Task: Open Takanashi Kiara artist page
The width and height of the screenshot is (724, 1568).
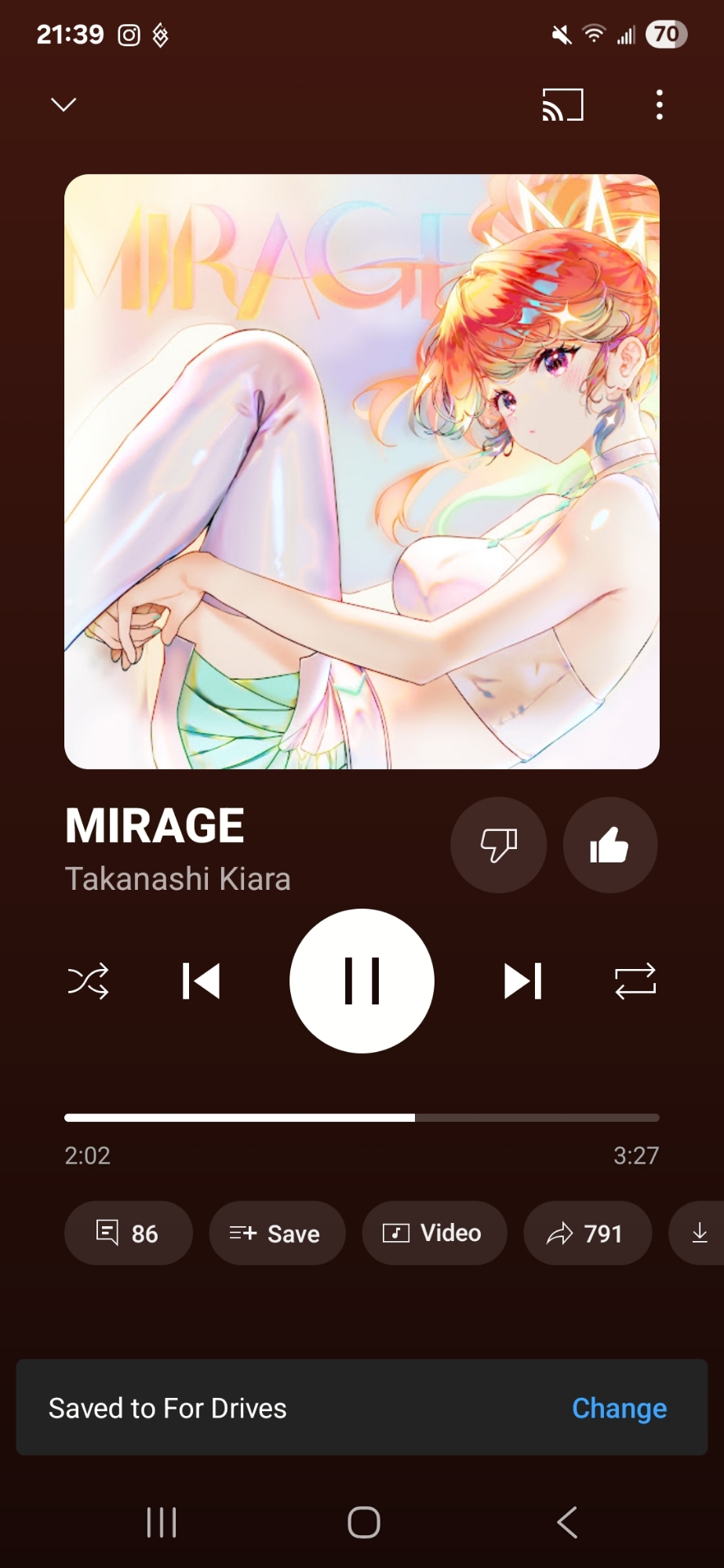Action: (178, 879)
